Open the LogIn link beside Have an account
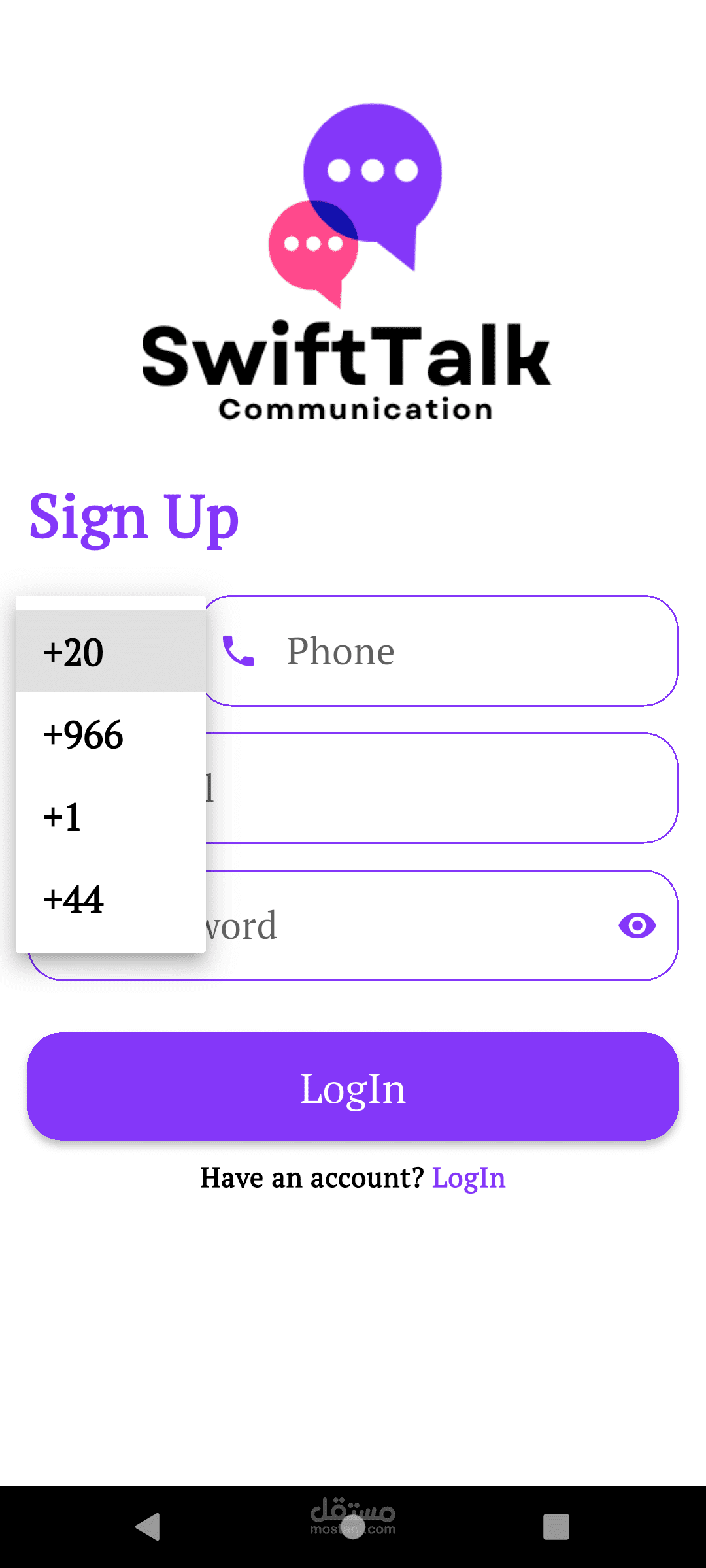Screen dimensions: 706x1568 pos(469,1178)
